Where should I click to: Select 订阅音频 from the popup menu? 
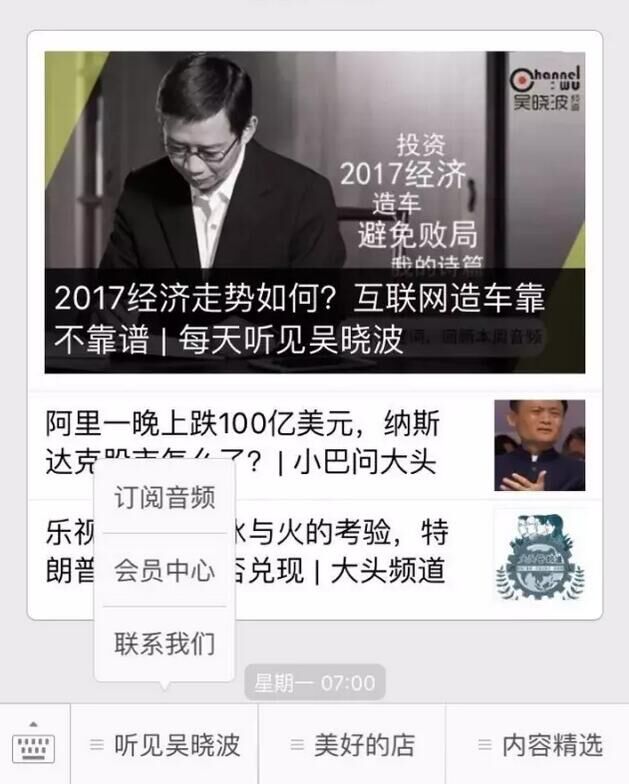coord(164,497)
